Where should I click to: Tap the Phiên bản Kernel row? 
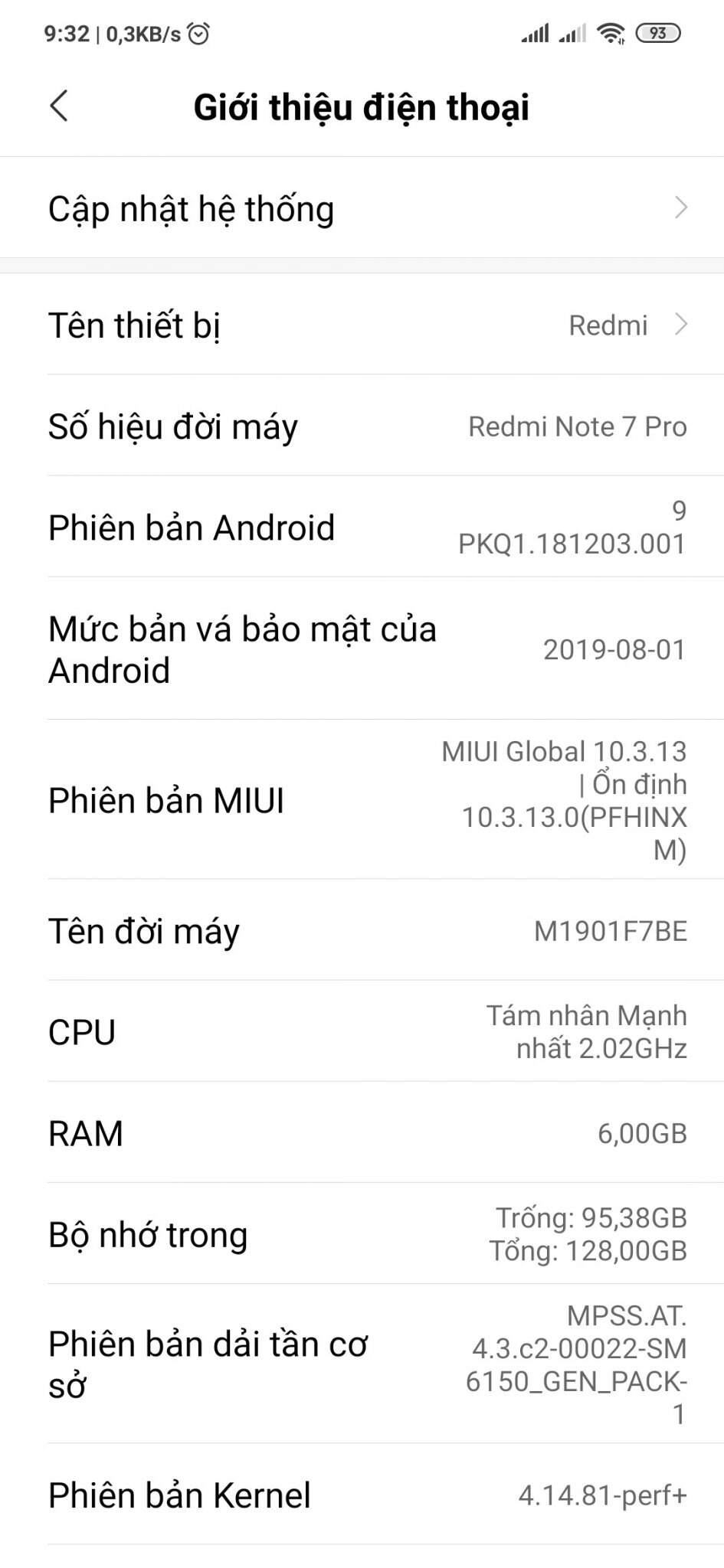362,1494
